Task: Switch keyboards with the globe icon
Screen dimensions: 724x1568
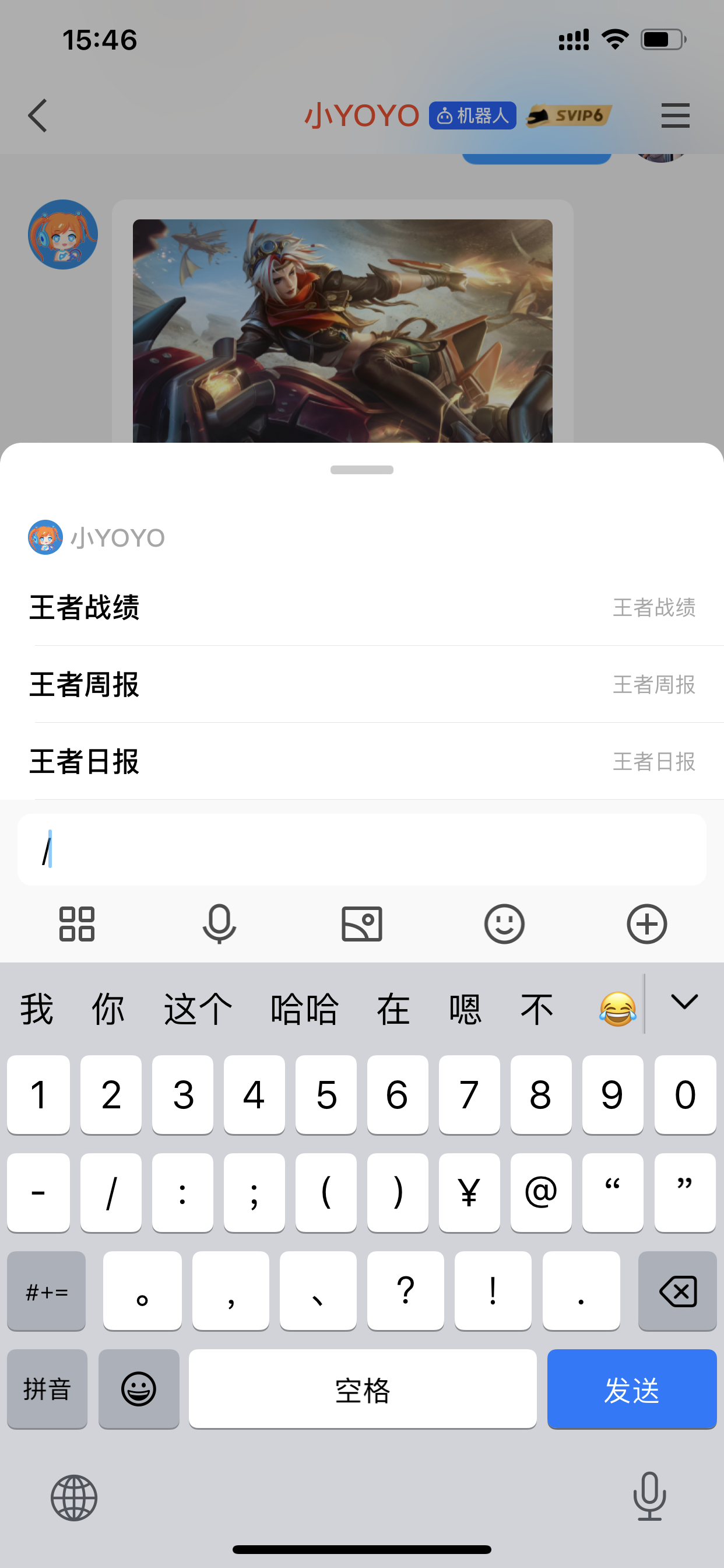Action: pyautogui.click(x=73, y=1497)
